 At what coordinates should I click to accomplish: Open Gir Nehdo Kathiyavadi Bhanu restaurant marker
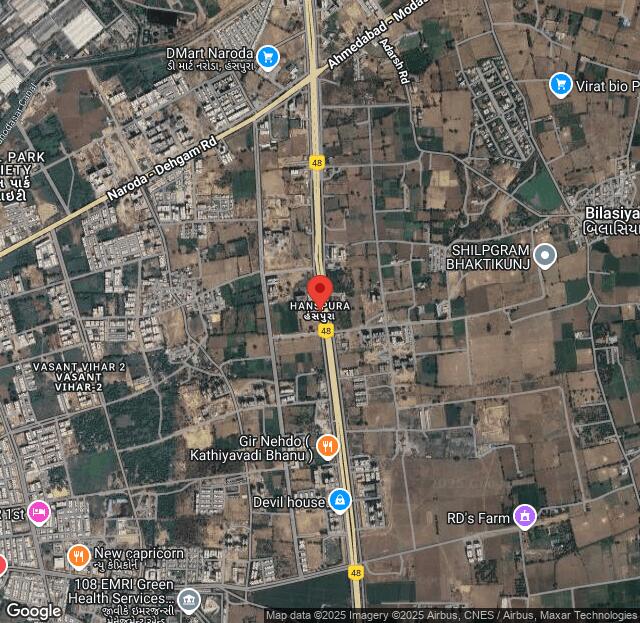click(327, 446)
